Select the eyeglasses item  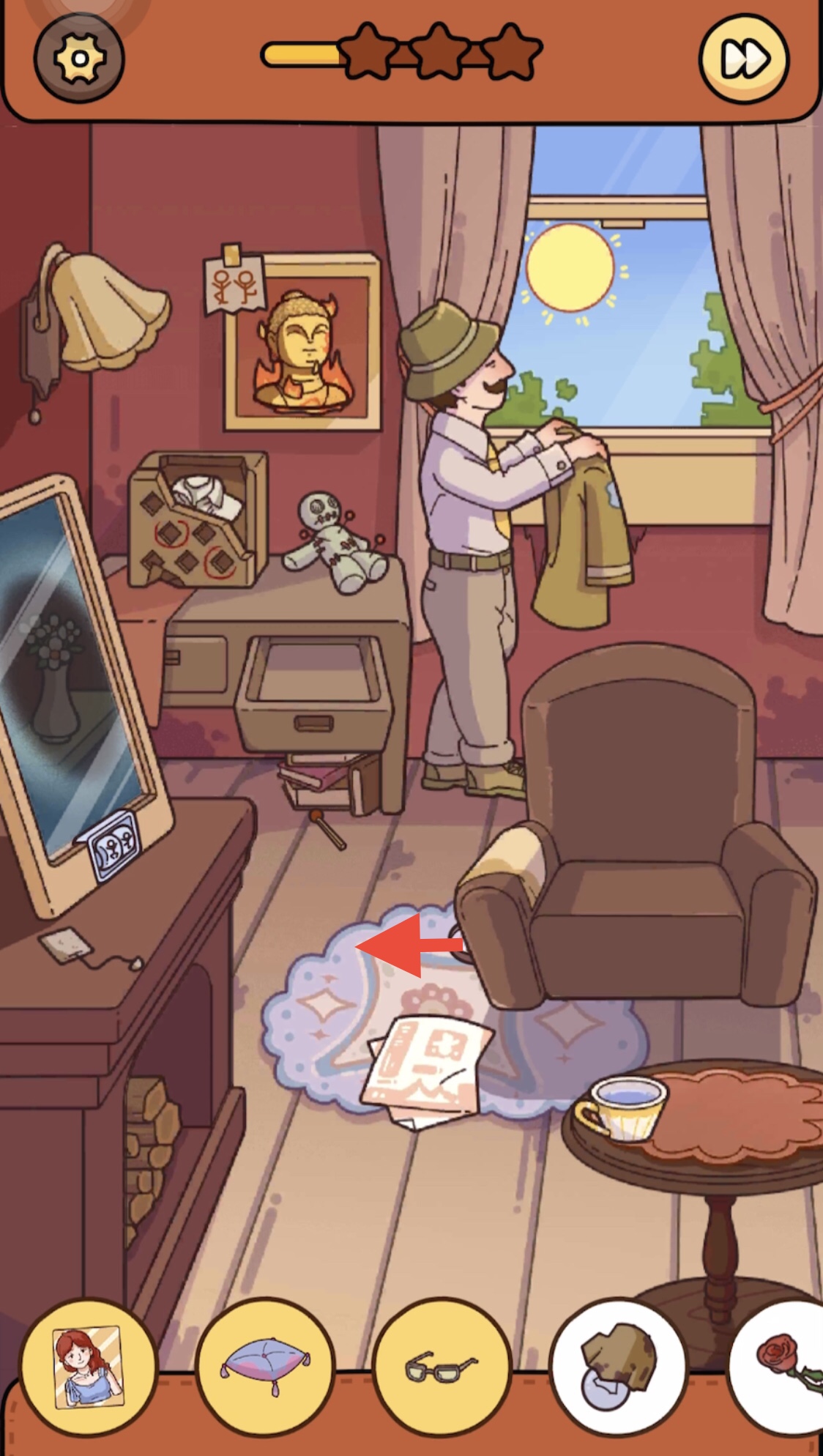pos(442,1367)
